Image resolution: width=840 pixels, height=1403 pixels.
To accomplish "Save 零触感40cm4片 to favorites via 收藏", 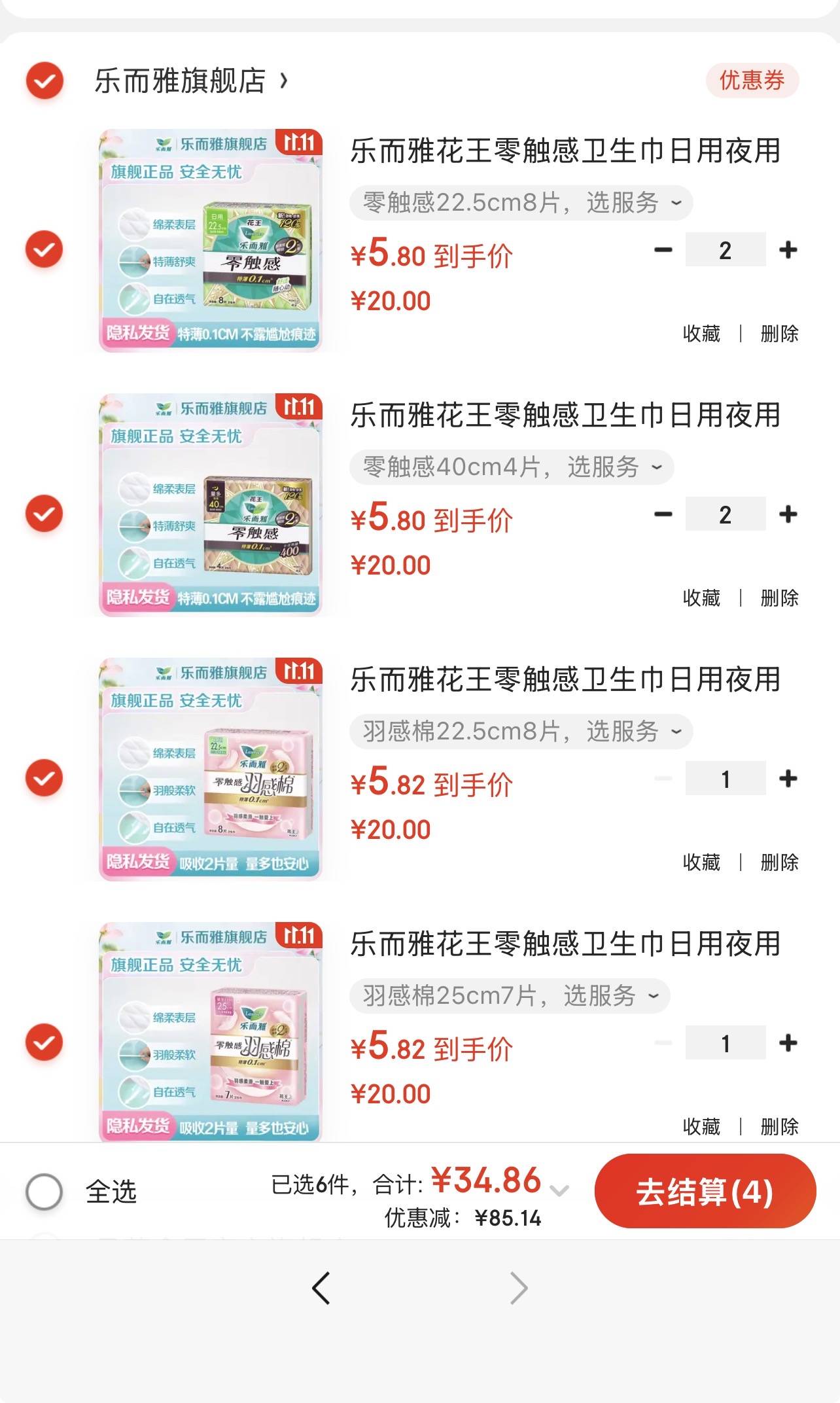I will tap(701, 598).
